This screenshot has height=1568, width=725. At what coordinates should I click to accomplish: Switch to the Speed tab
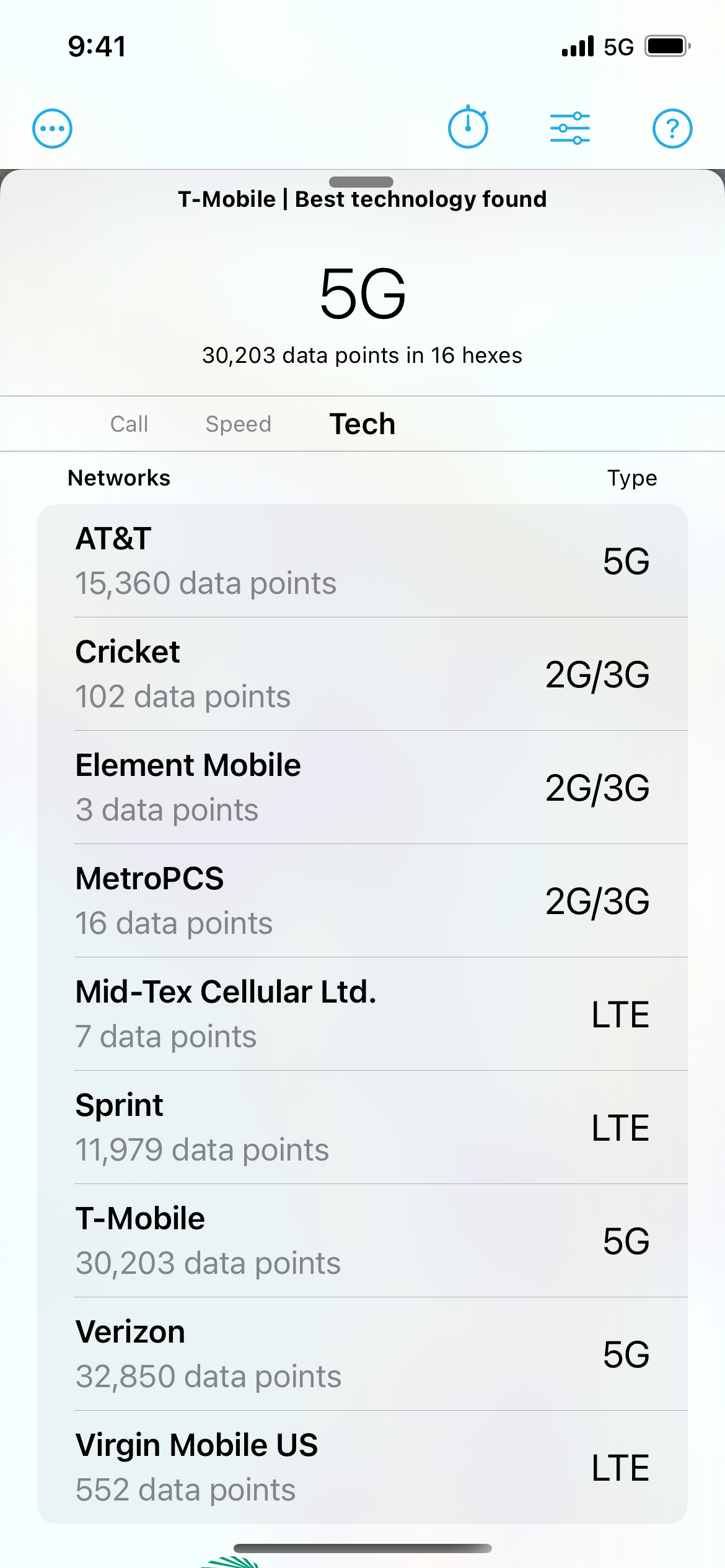tap(238, 424)
